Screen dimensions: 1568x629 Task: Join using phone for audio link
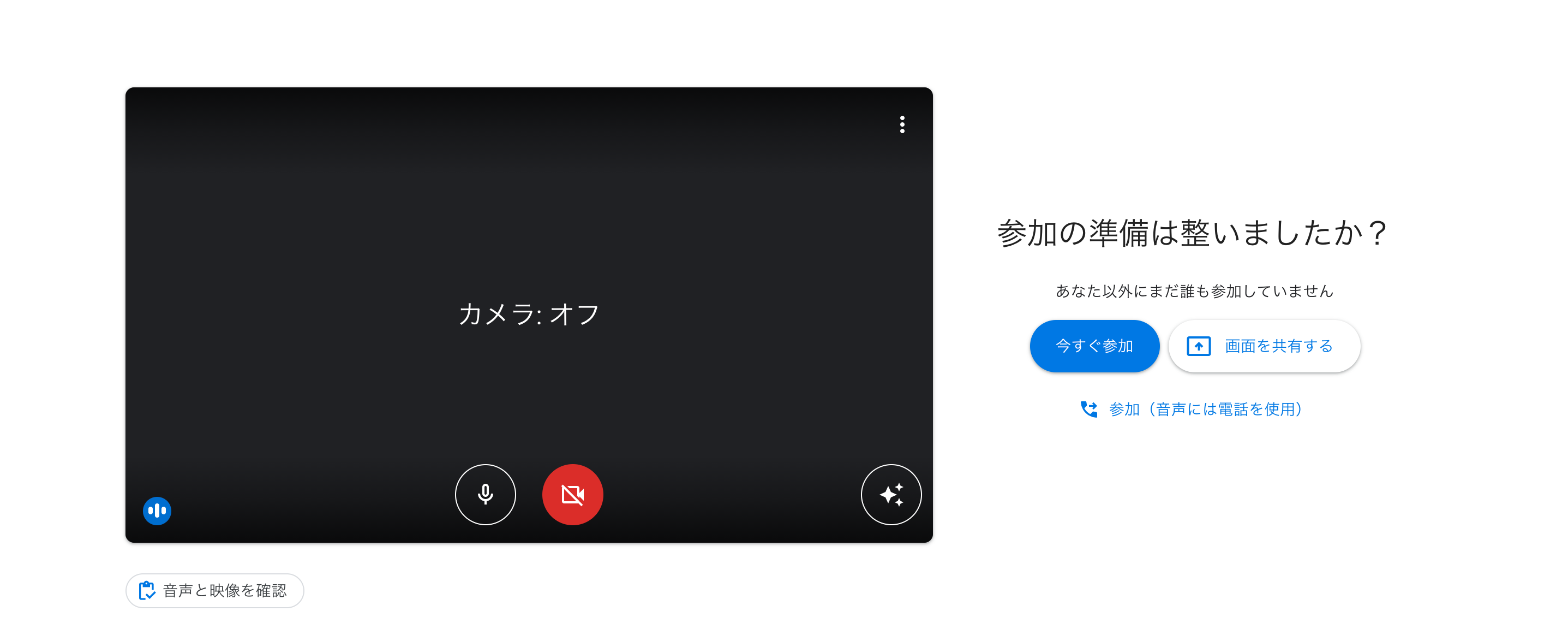pos(1193,409)
